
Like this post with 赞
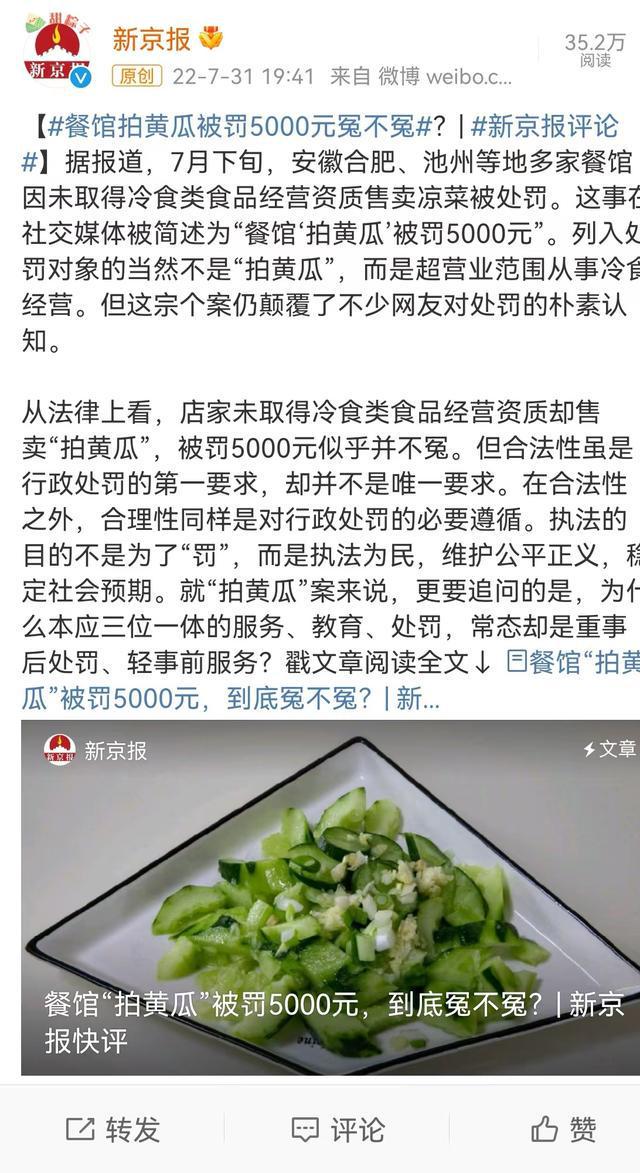[x=564, y=1129]
